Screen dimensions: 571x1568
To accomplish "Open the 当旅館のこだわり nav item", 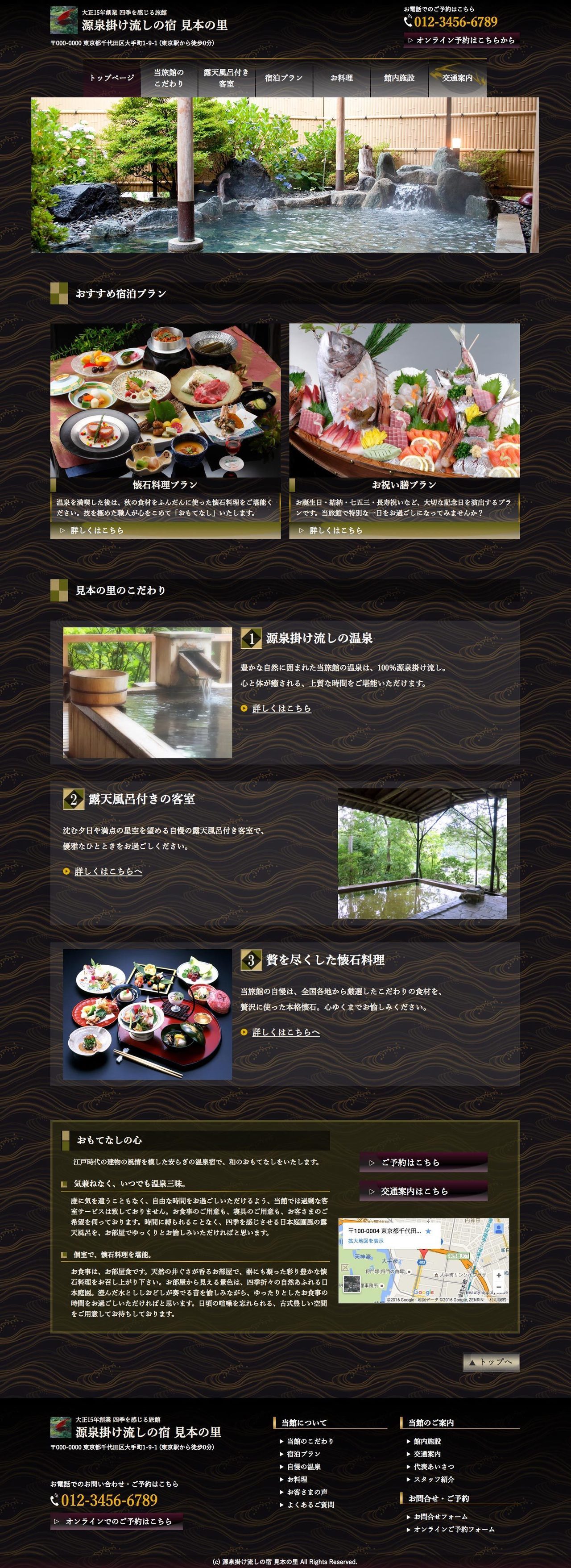I will click(169, 78).
